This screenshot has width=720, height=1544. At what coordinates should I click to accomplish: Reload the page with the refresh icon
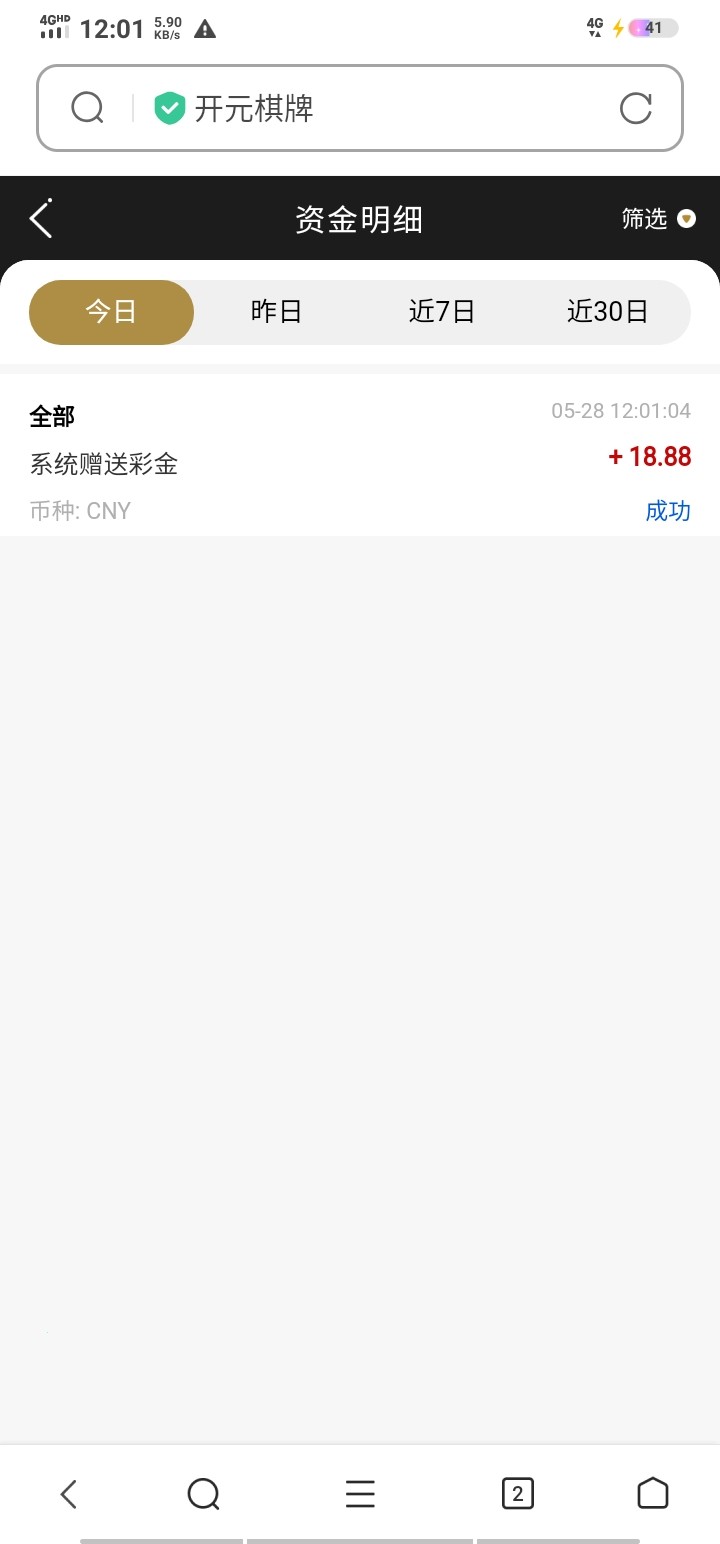point(635,108)
